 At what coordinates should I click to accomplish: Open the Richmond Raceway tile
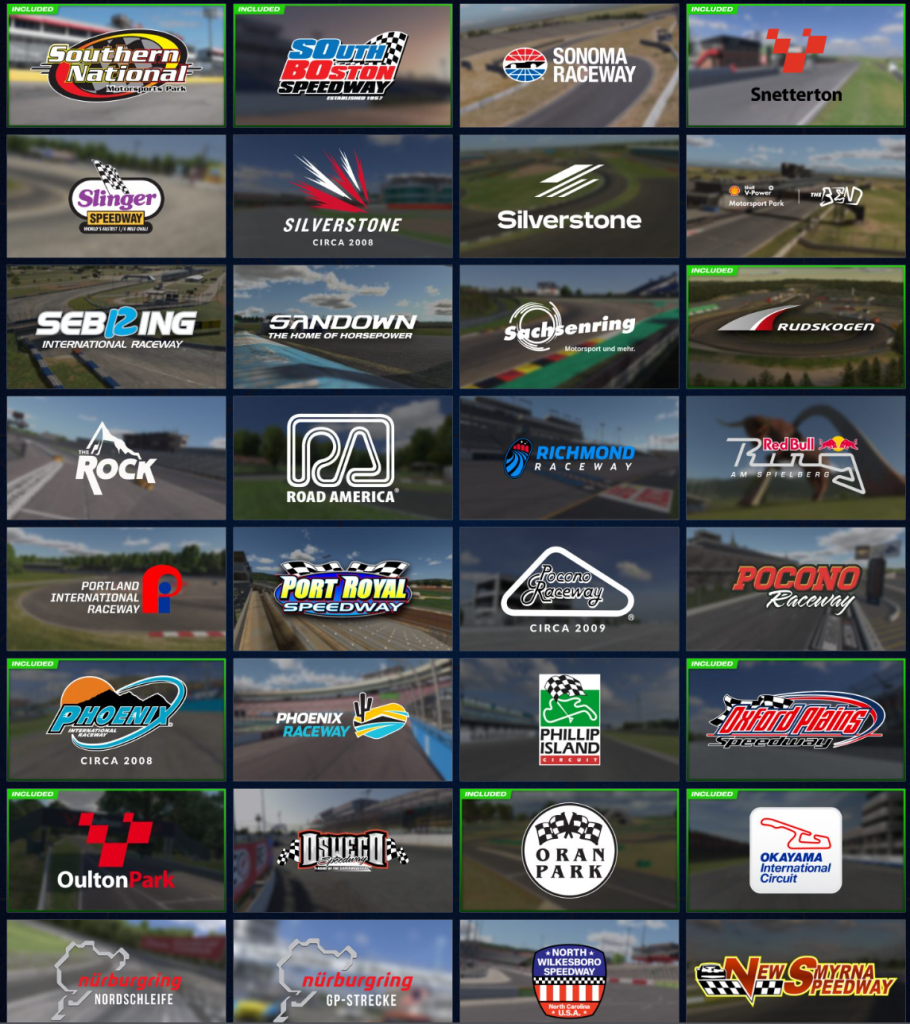coord(570,457)
